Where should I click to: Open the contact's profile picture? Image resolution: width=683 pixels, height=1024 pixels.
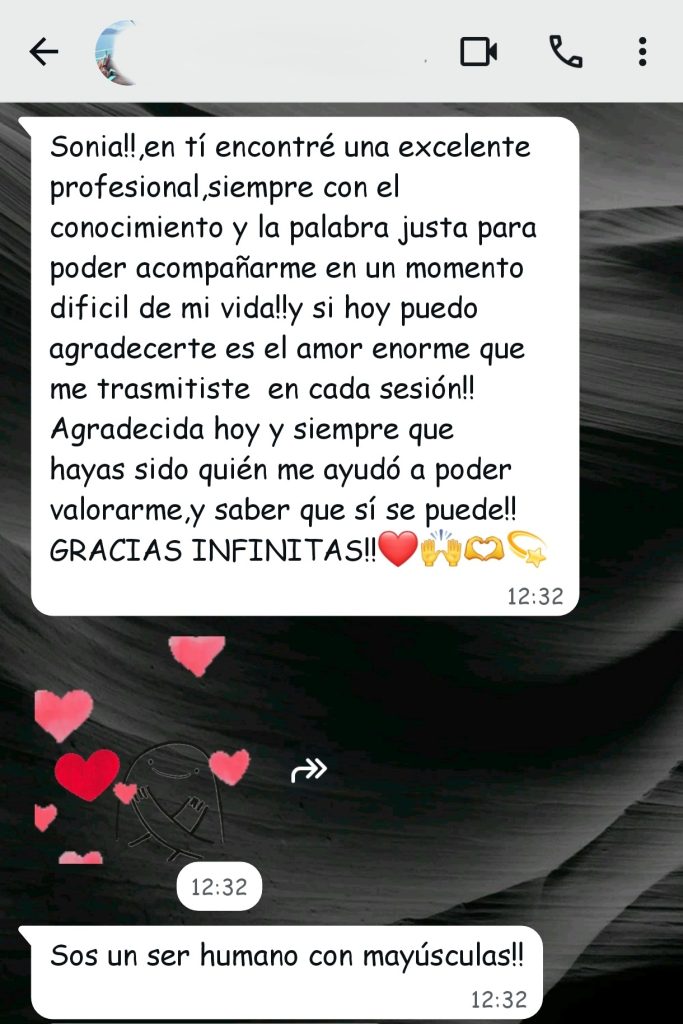tap(117, 52)
